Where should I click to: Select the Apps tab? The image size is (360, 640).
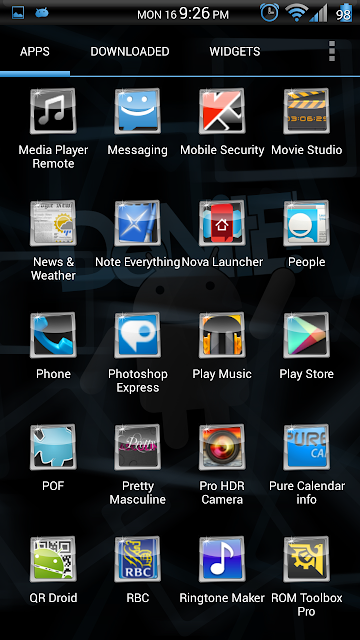35,51
